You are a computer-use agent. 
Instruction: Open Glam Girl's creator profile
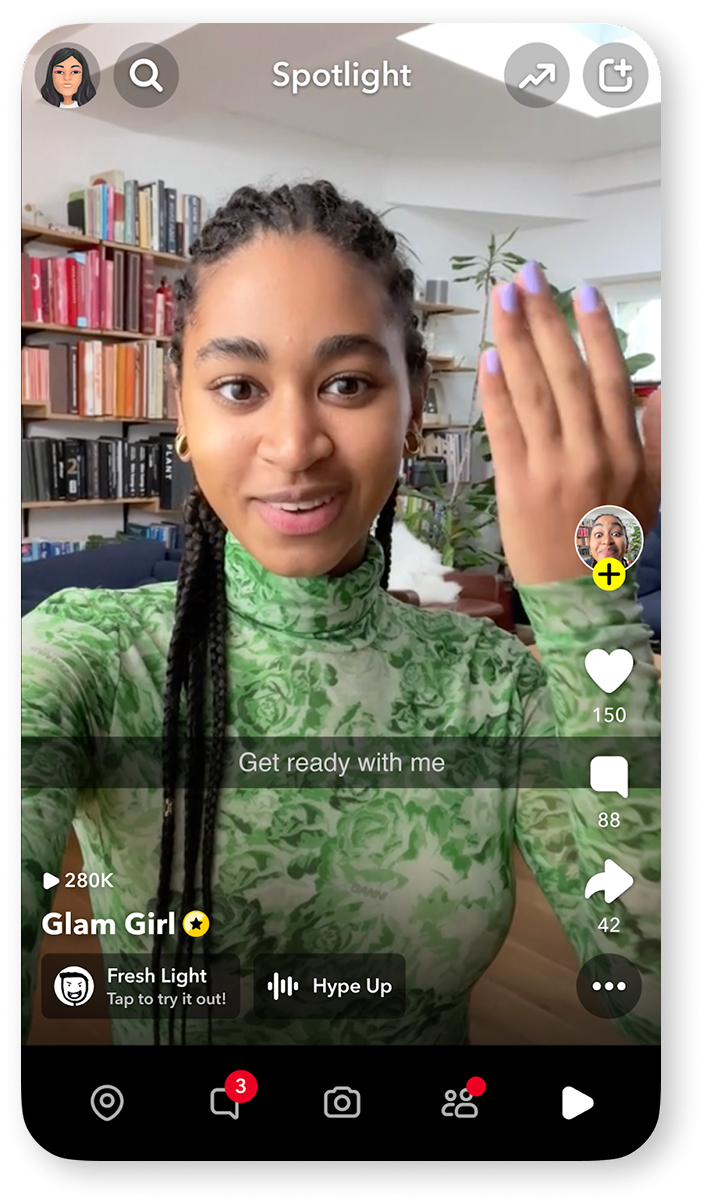pyautogui.click(x=110, y=924)
